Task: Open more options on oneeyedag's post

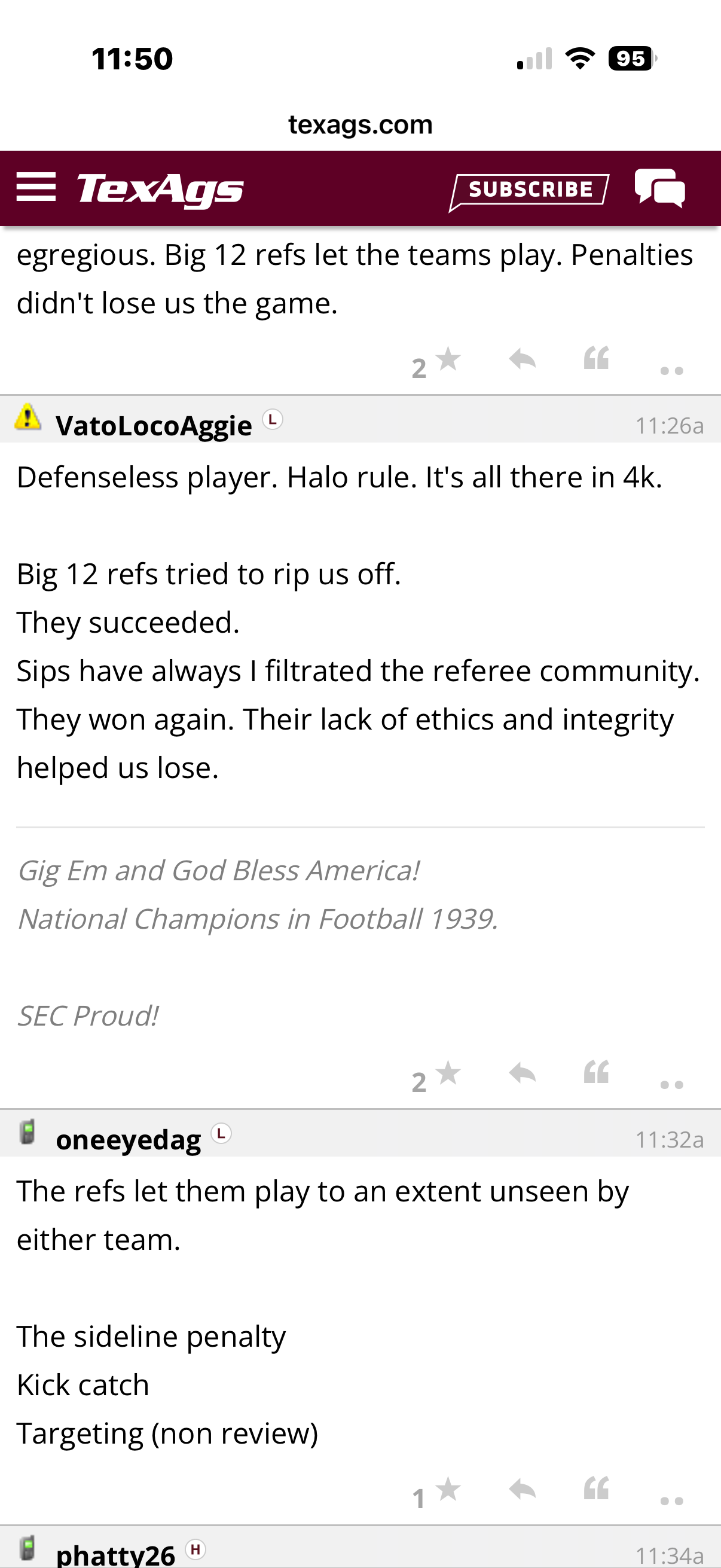Action: [x=672, y=1500]
